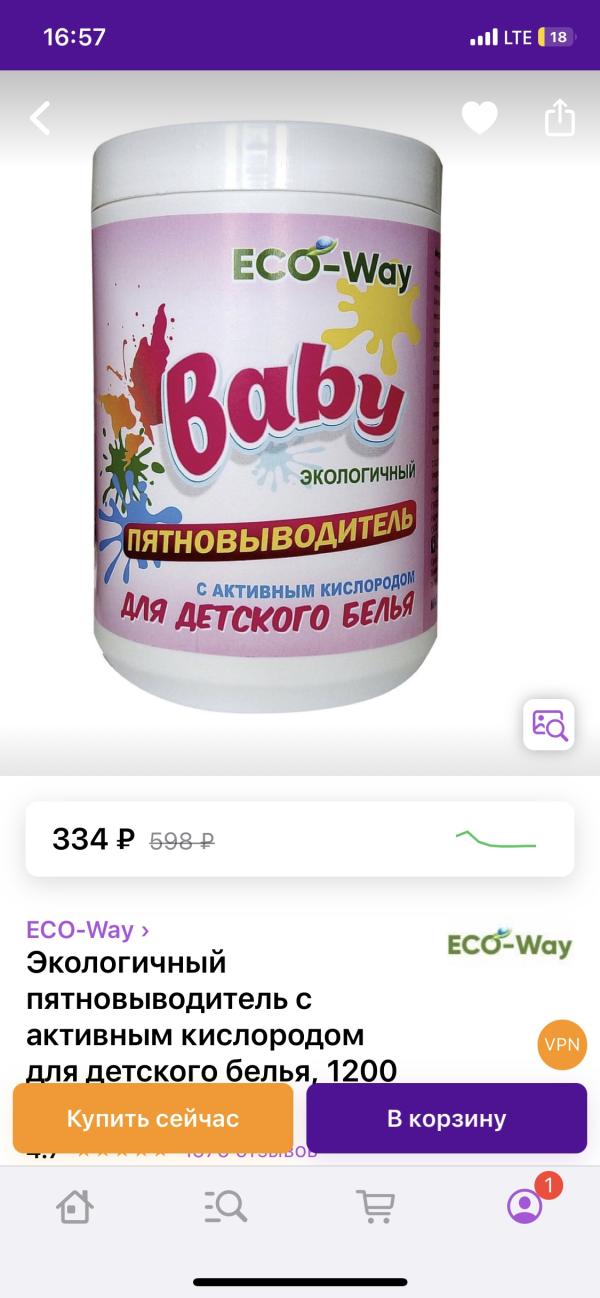The image size is (600, 1298).
Task: Open the profile tab
Action: click(x=524, y=1207)
